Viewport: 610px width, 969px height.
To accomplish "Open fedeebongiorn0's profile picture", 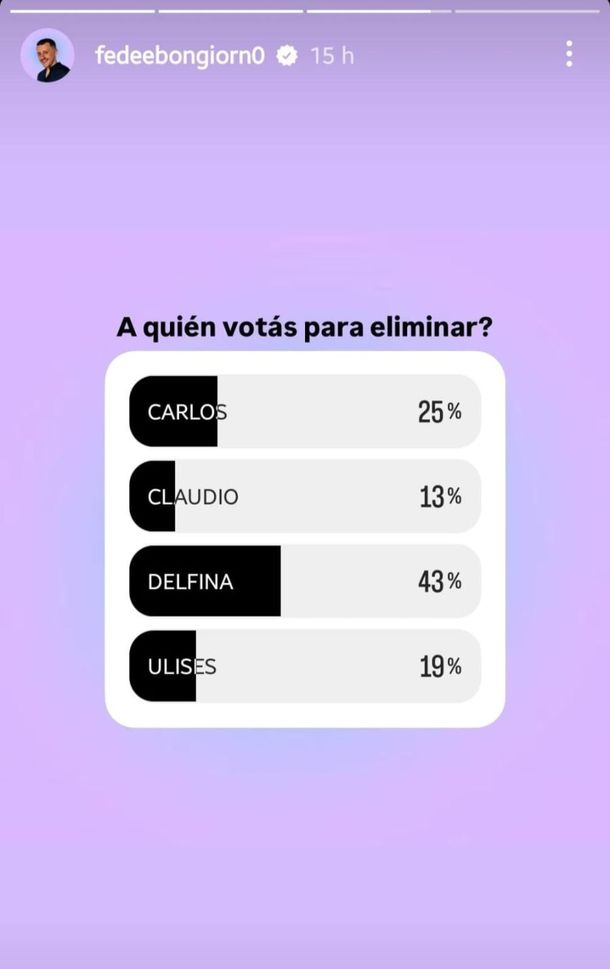I will pos(47,55).
